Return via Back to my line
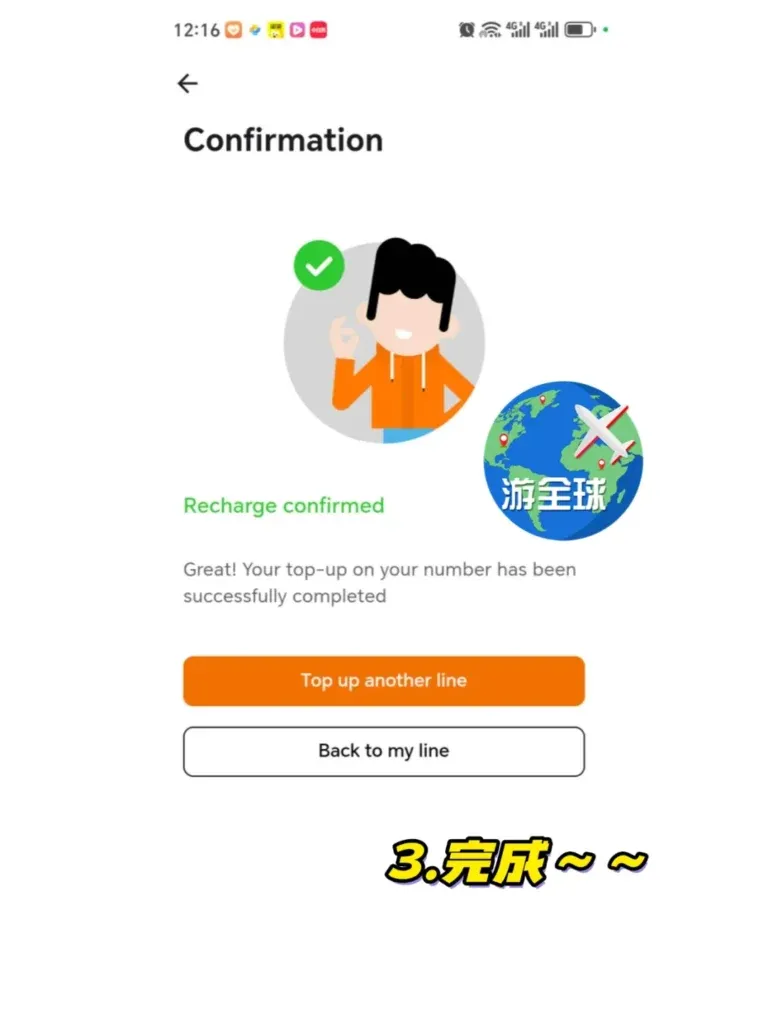This screenshot has height=1024, width=768. point(383,751)
